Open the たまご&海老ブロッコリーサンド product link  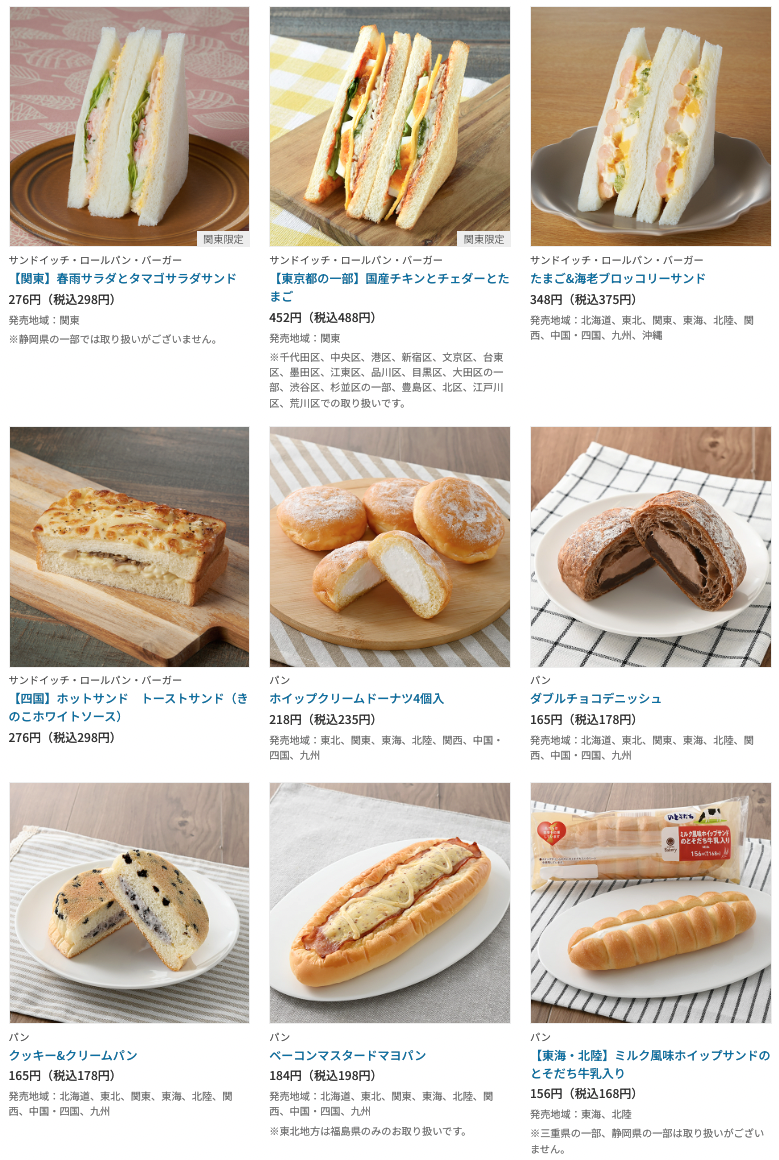[617, 278]
